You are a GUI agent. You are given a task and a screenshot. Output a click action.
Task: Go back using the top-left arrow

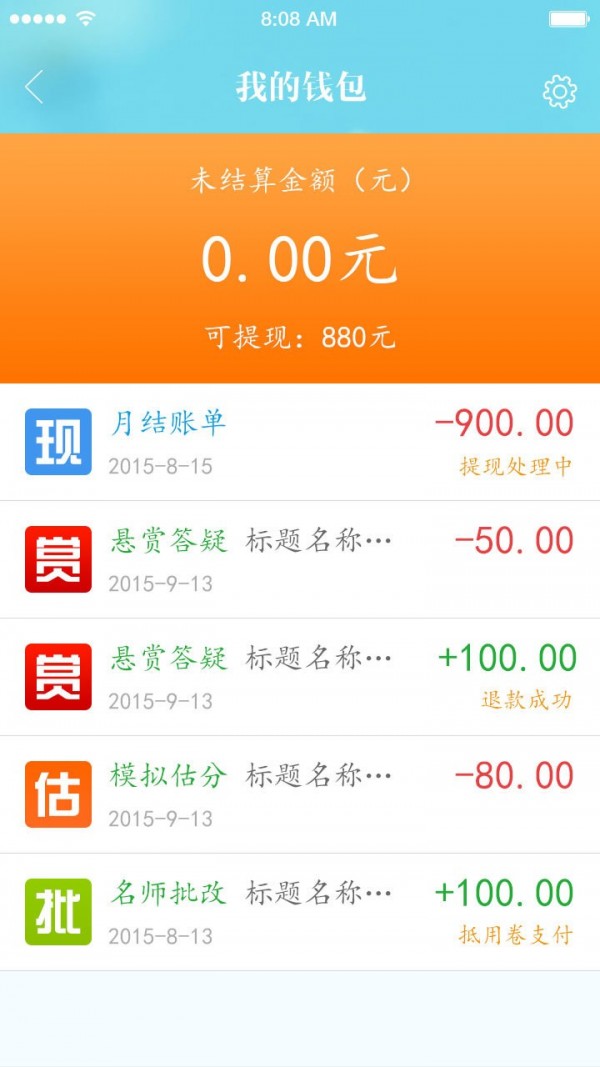(34, 88)
